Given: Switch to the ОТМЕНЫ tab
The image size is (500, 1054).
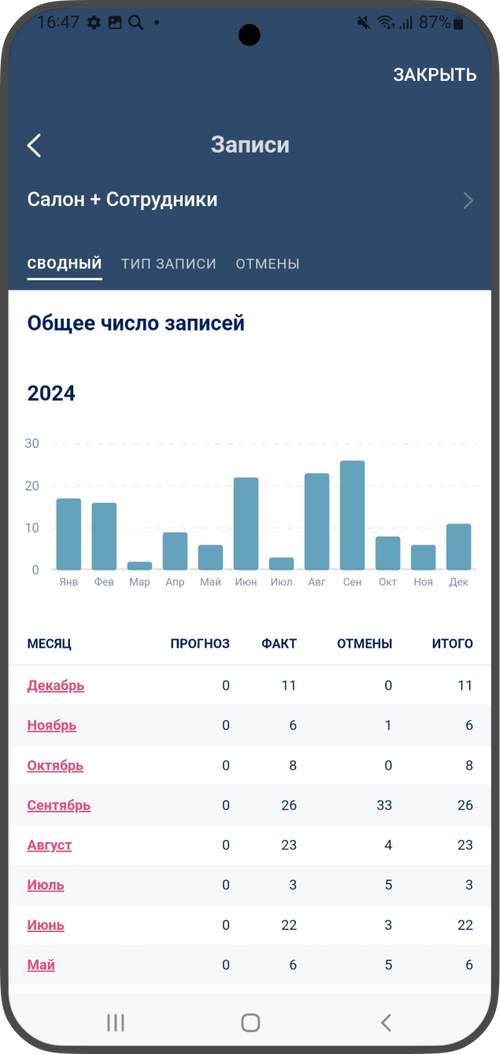Looking at the screenshot, I should 267,264.
